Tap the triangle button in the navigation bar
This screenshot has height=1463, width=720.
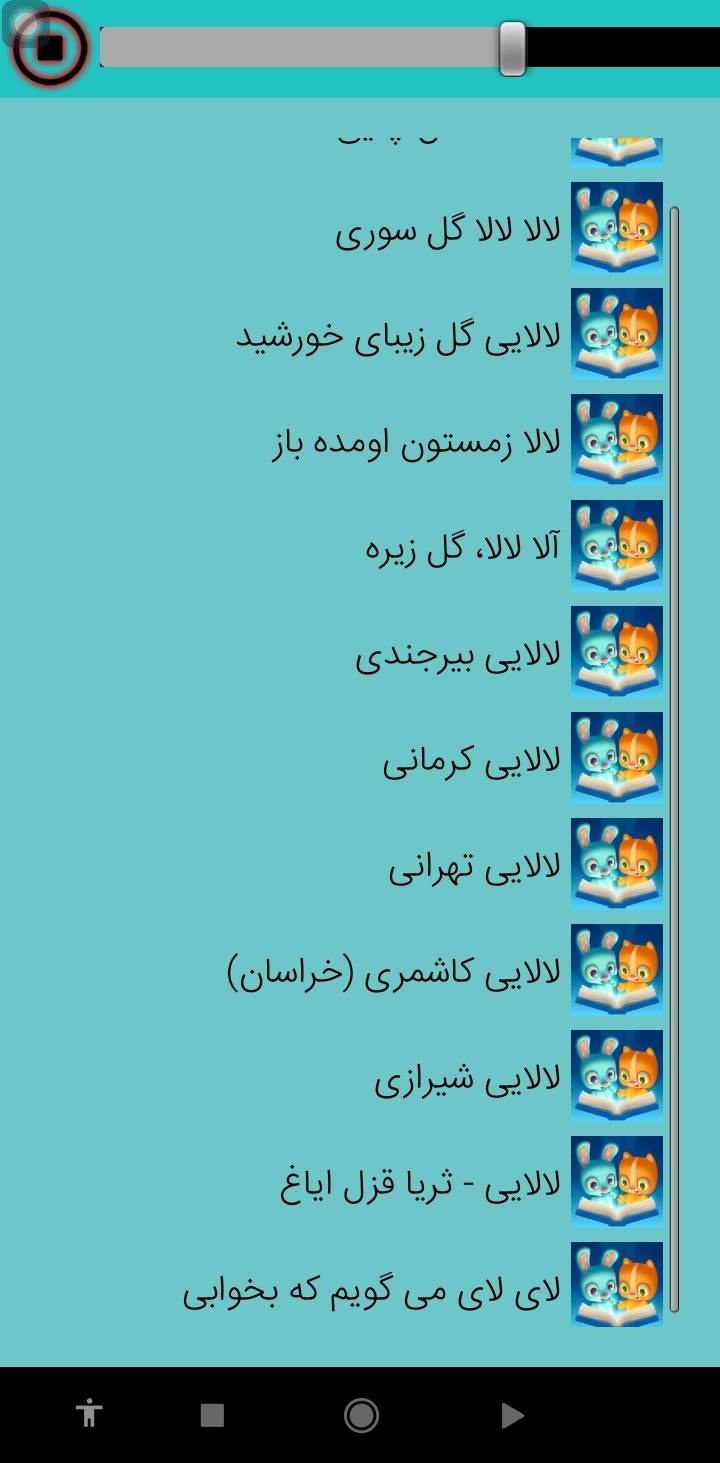[512, 1414]
